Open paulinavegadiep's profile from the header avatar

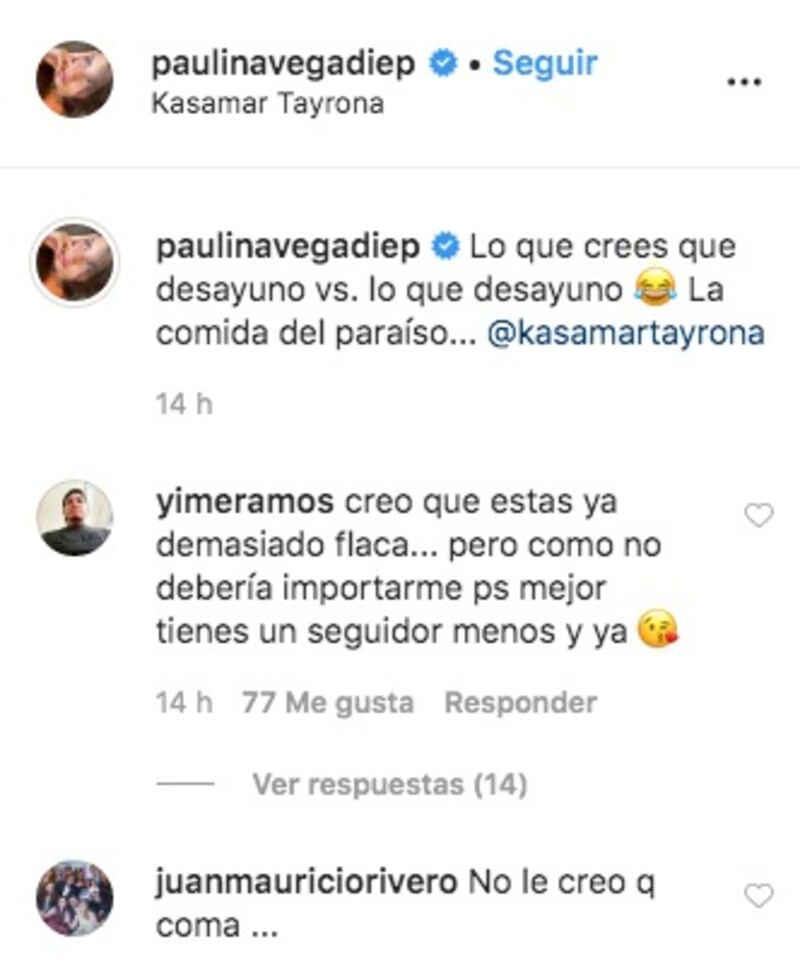tap(75, 79)
